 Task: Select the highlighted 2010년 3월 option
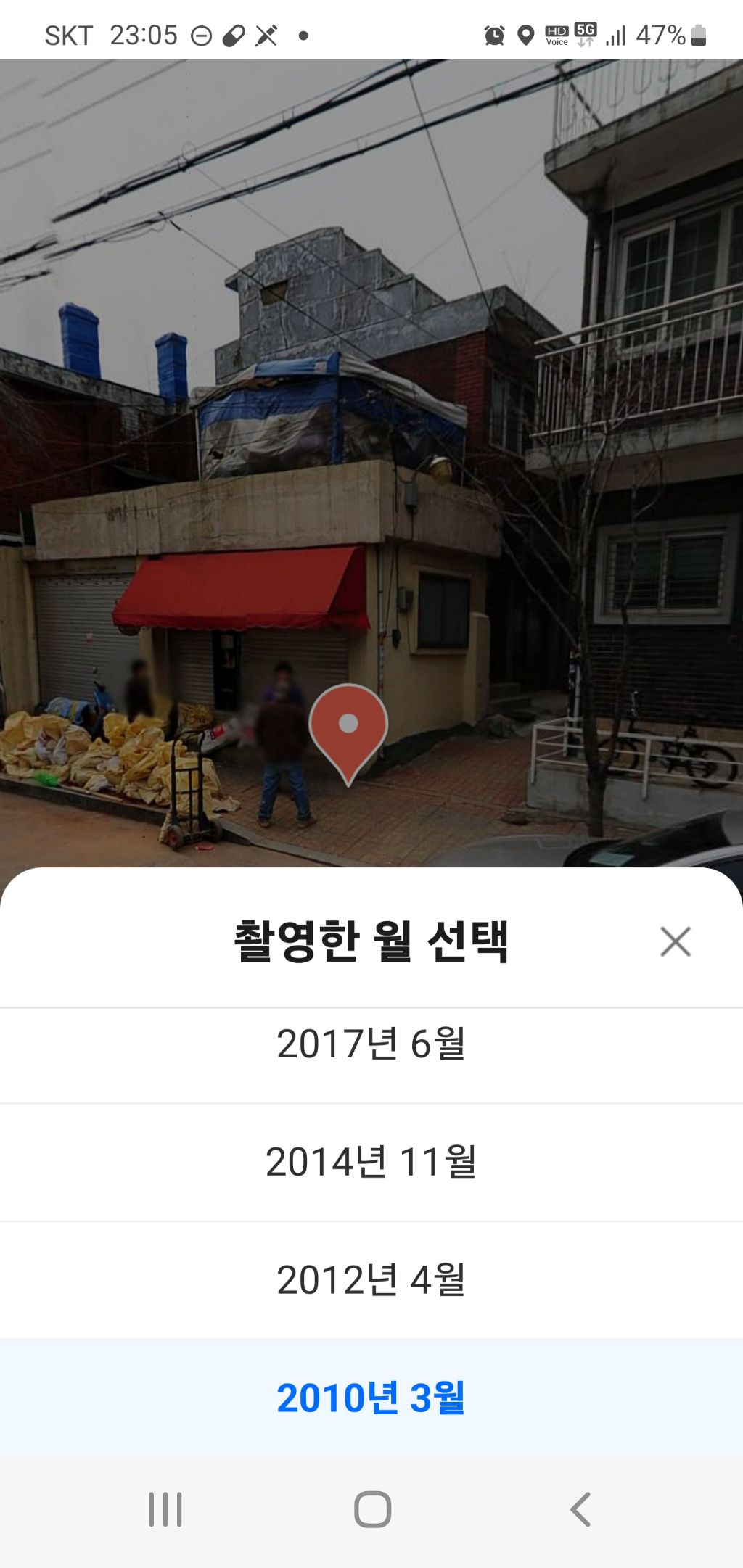[371, 1398]
